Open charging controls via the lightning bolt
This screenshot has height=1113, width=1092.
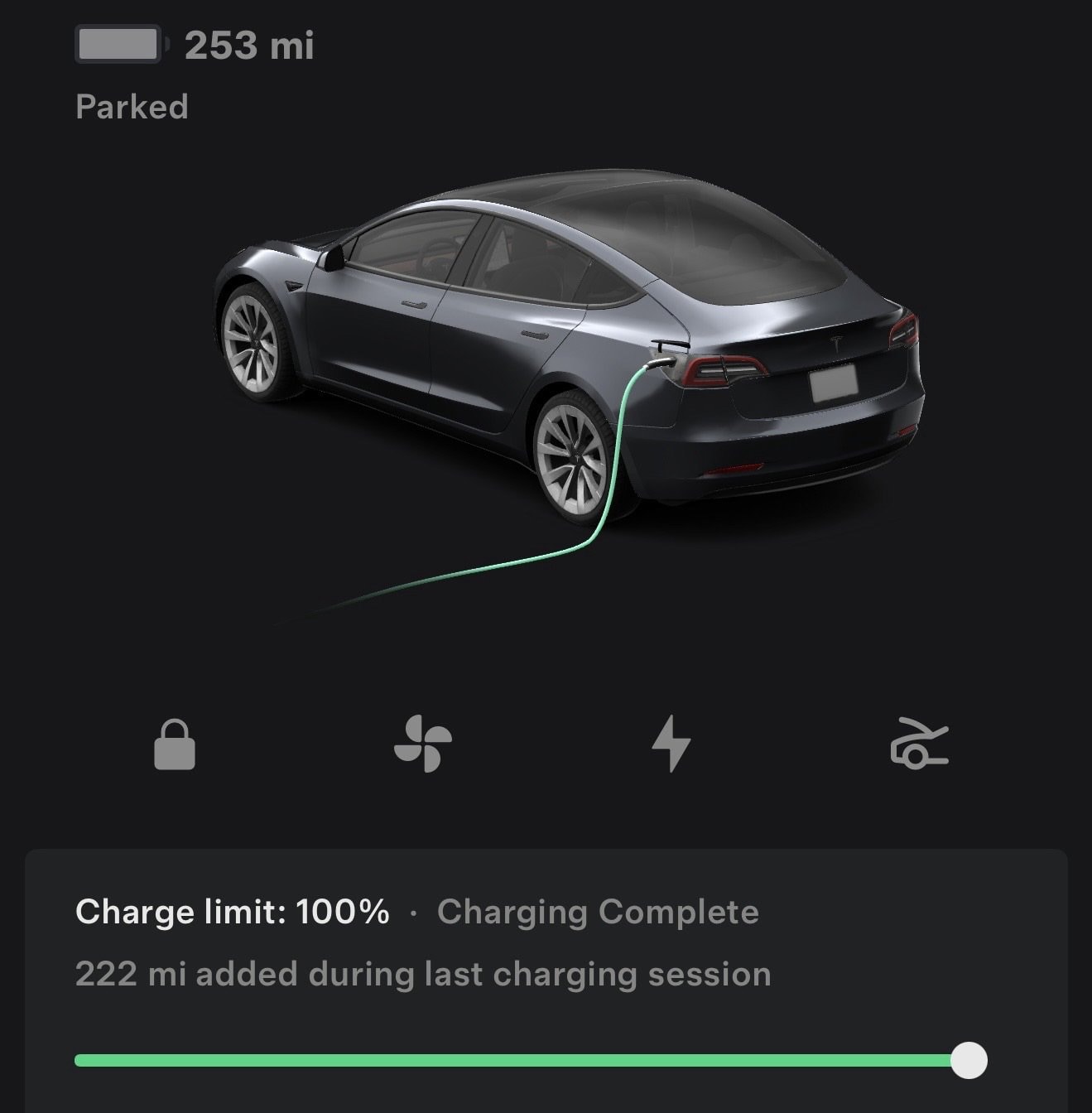(x=671, y=744)
